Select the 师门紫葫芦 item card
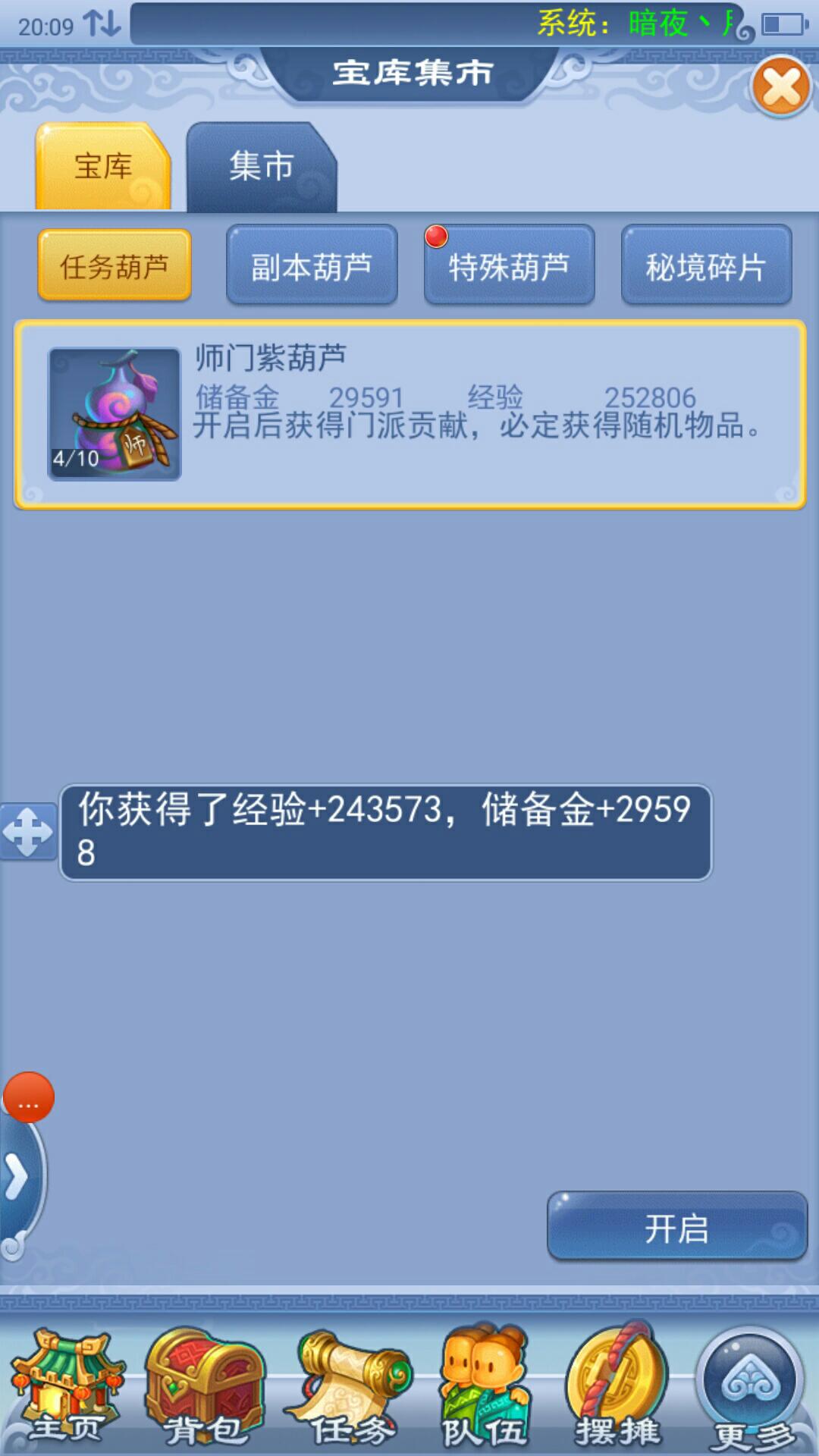The width and height of the screenshot is (819, 1456). 409,414
